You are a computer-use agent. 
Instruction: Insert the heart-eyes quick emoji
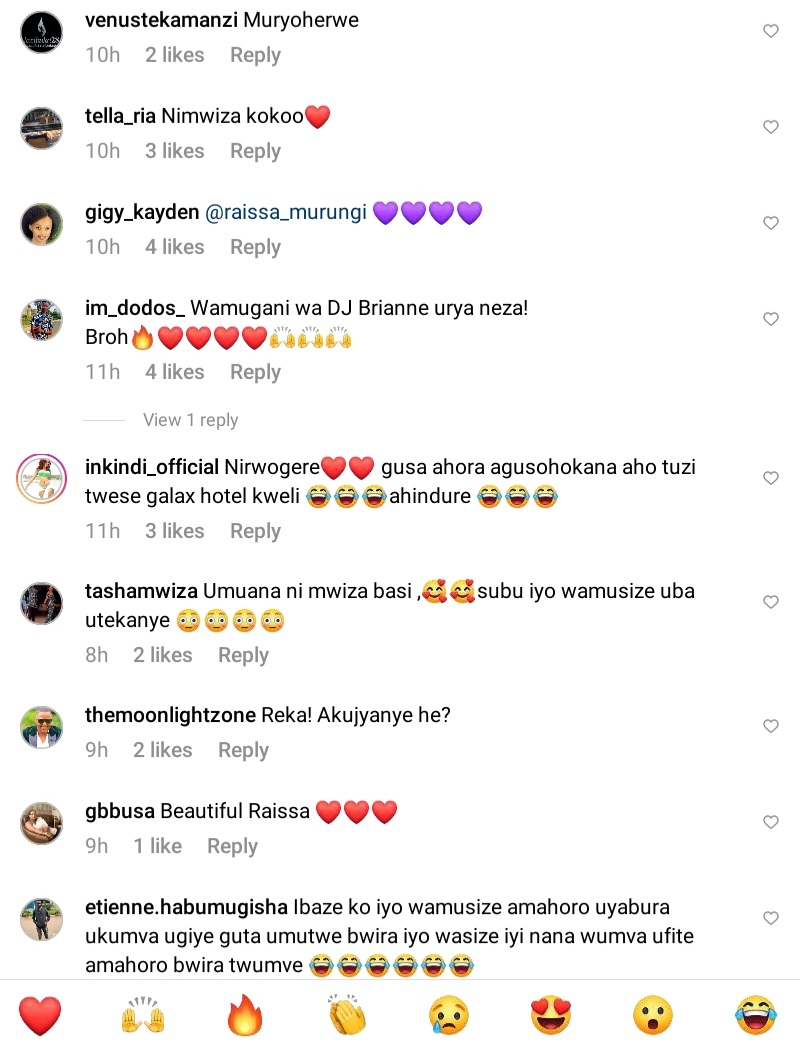point(551,1016)
